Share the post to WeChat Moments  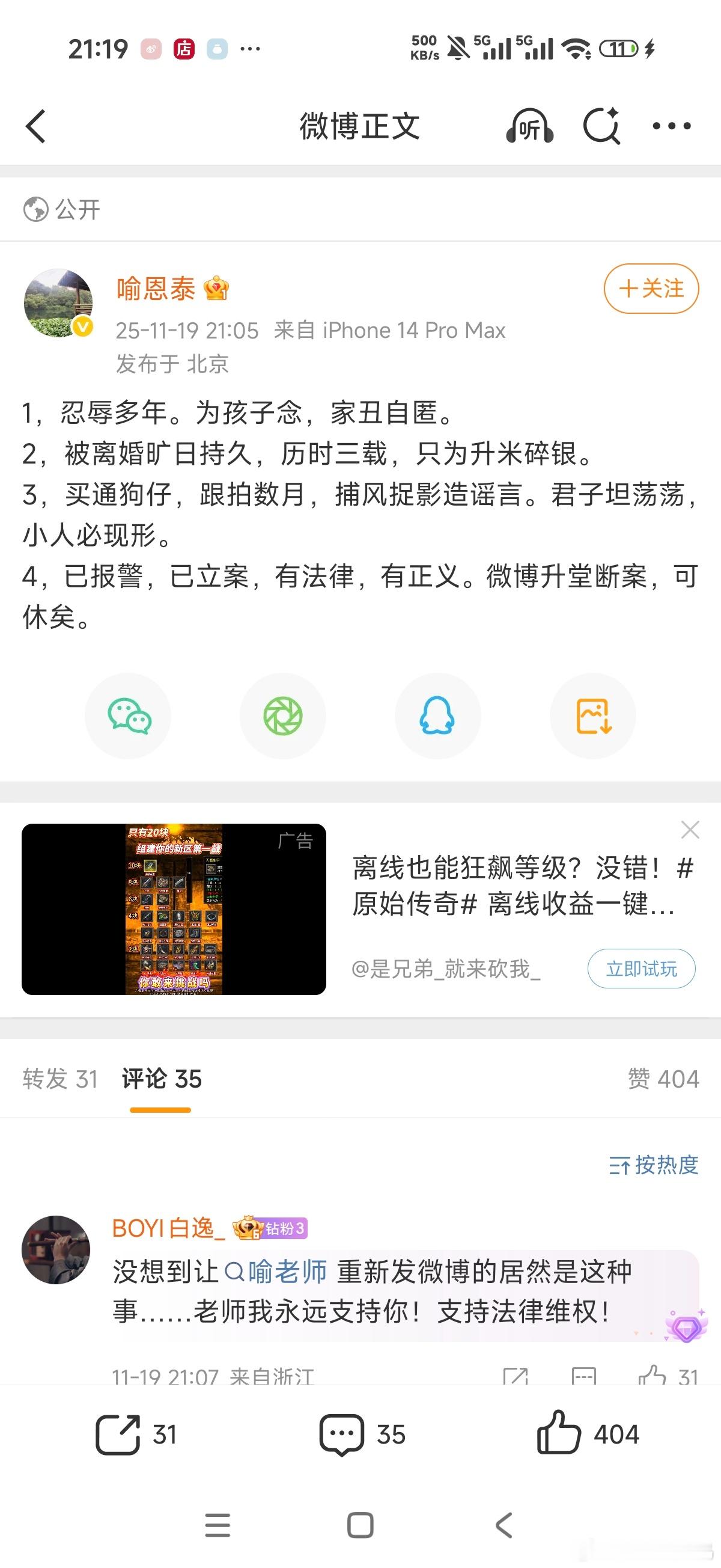(x=283, y=716)
